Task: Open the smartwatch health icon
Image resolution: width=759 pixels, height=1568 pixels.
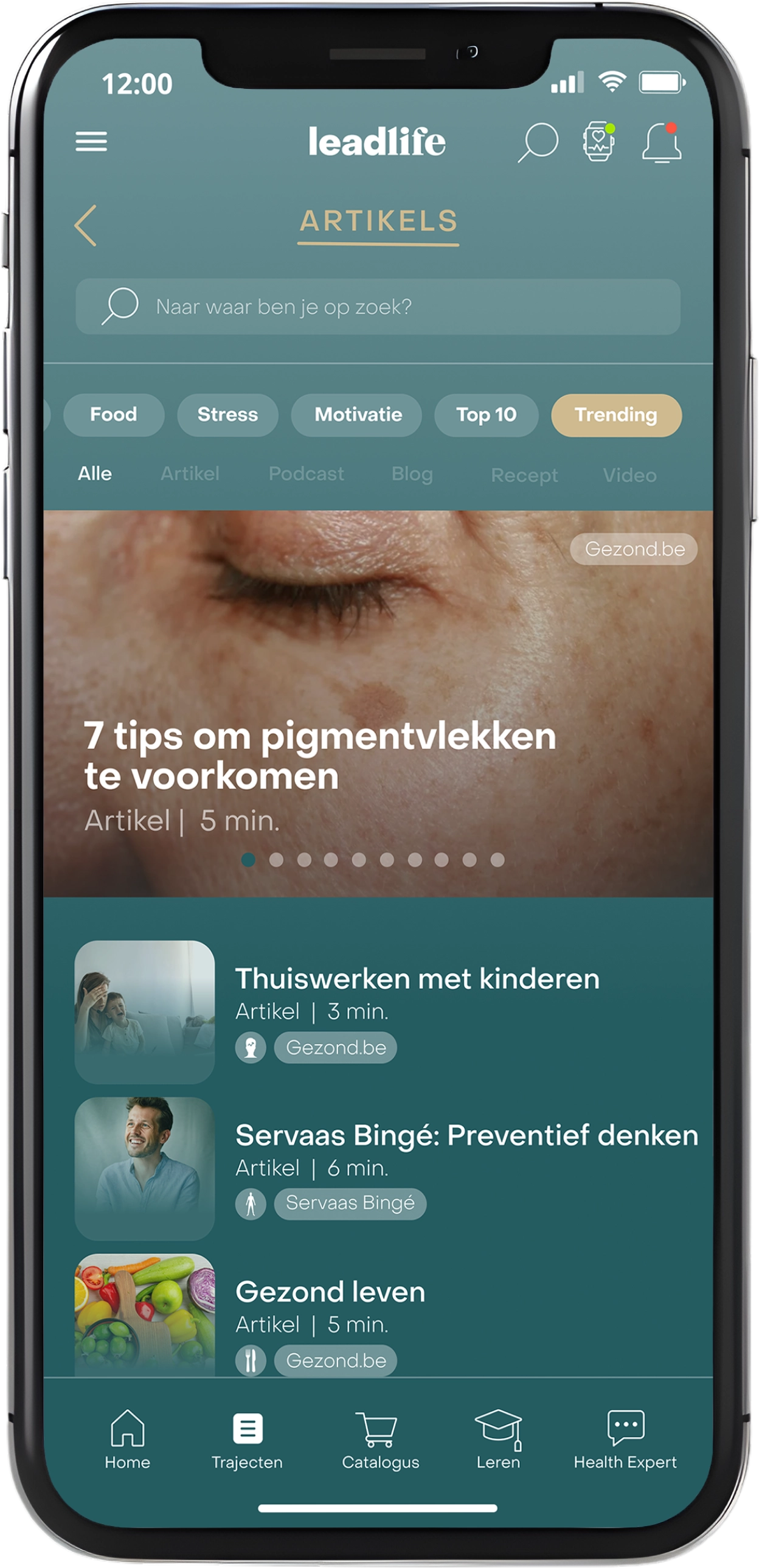Action: point(599,142)
